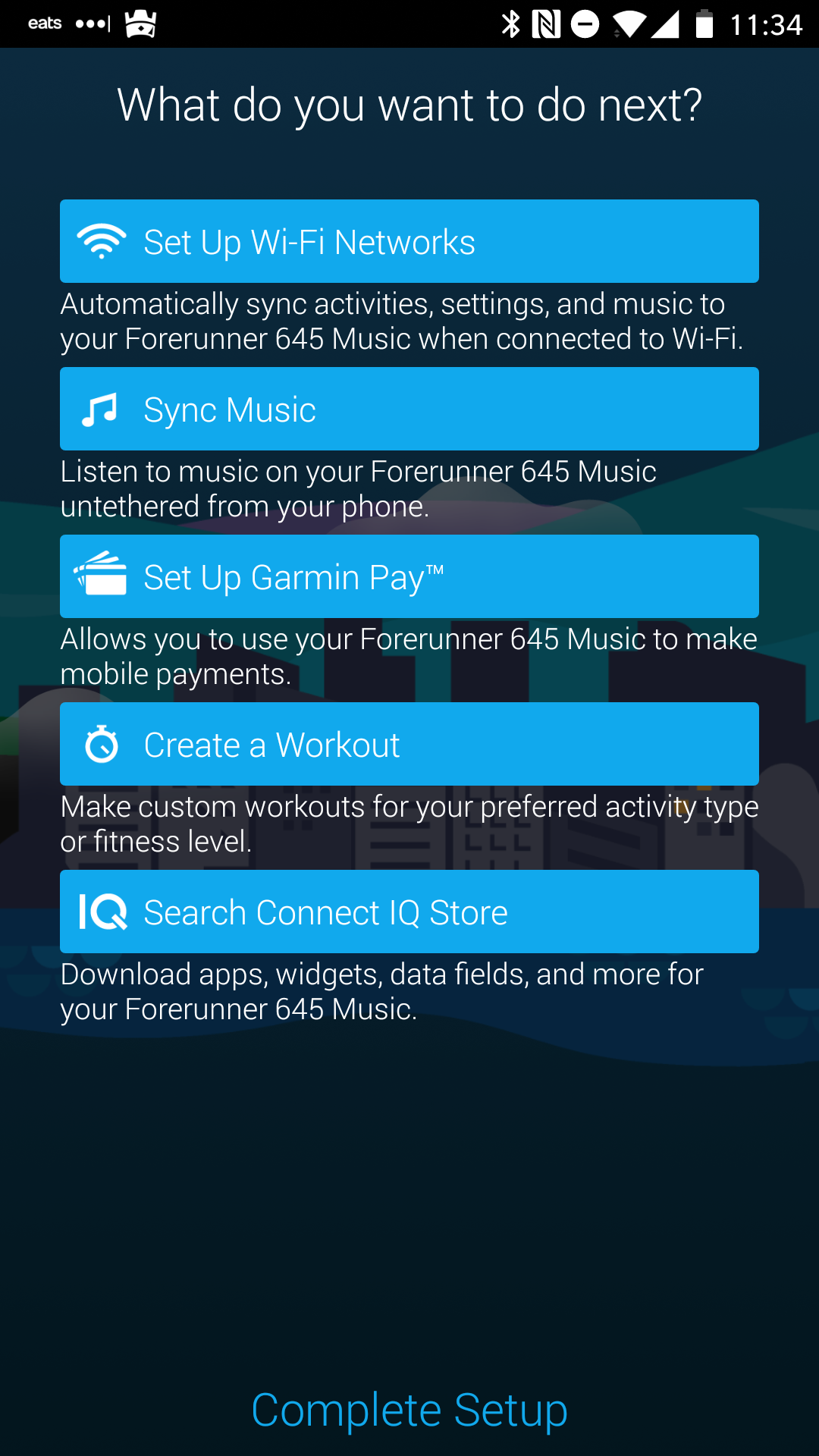Open Search Connect IQ Store

tap(409, 912)
